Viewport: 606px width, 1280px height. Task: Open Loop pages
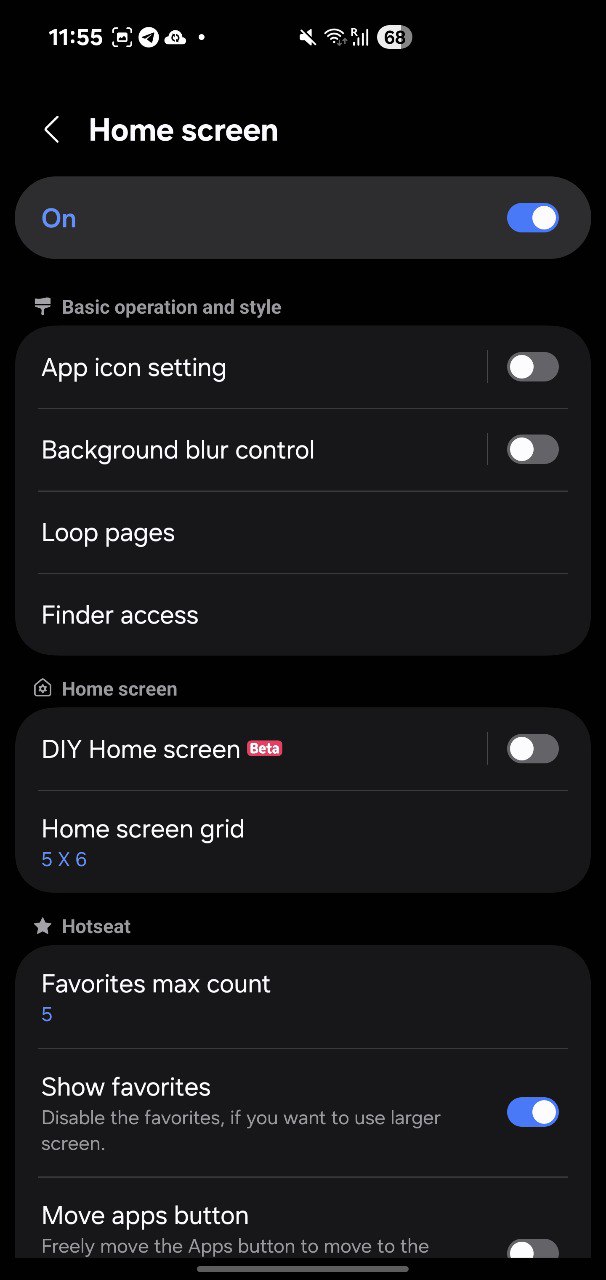[303, 532]
